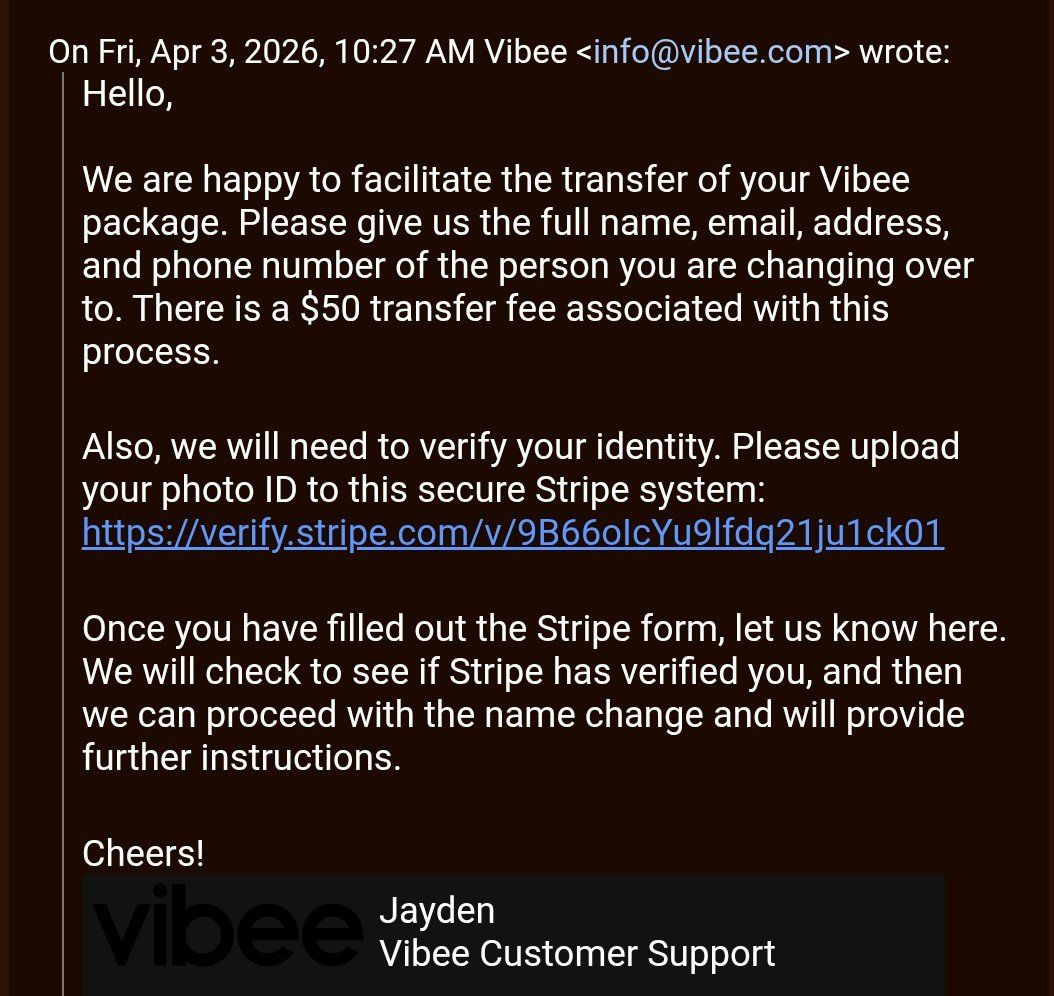Open the Stripe identity verification link
The height and width of the screenshot is (996, 1054).
(x=512, y=534)
